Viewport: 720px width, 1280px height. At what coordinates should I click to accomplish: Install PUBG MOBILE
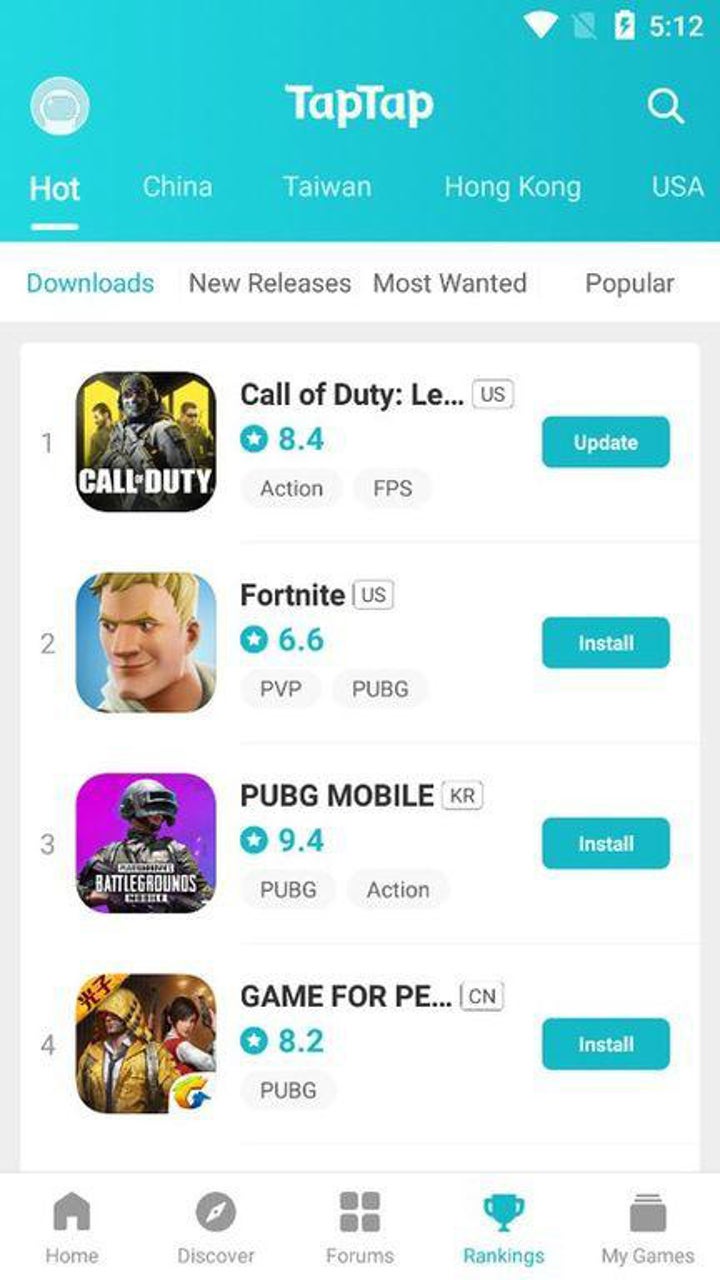click(605, 843)
